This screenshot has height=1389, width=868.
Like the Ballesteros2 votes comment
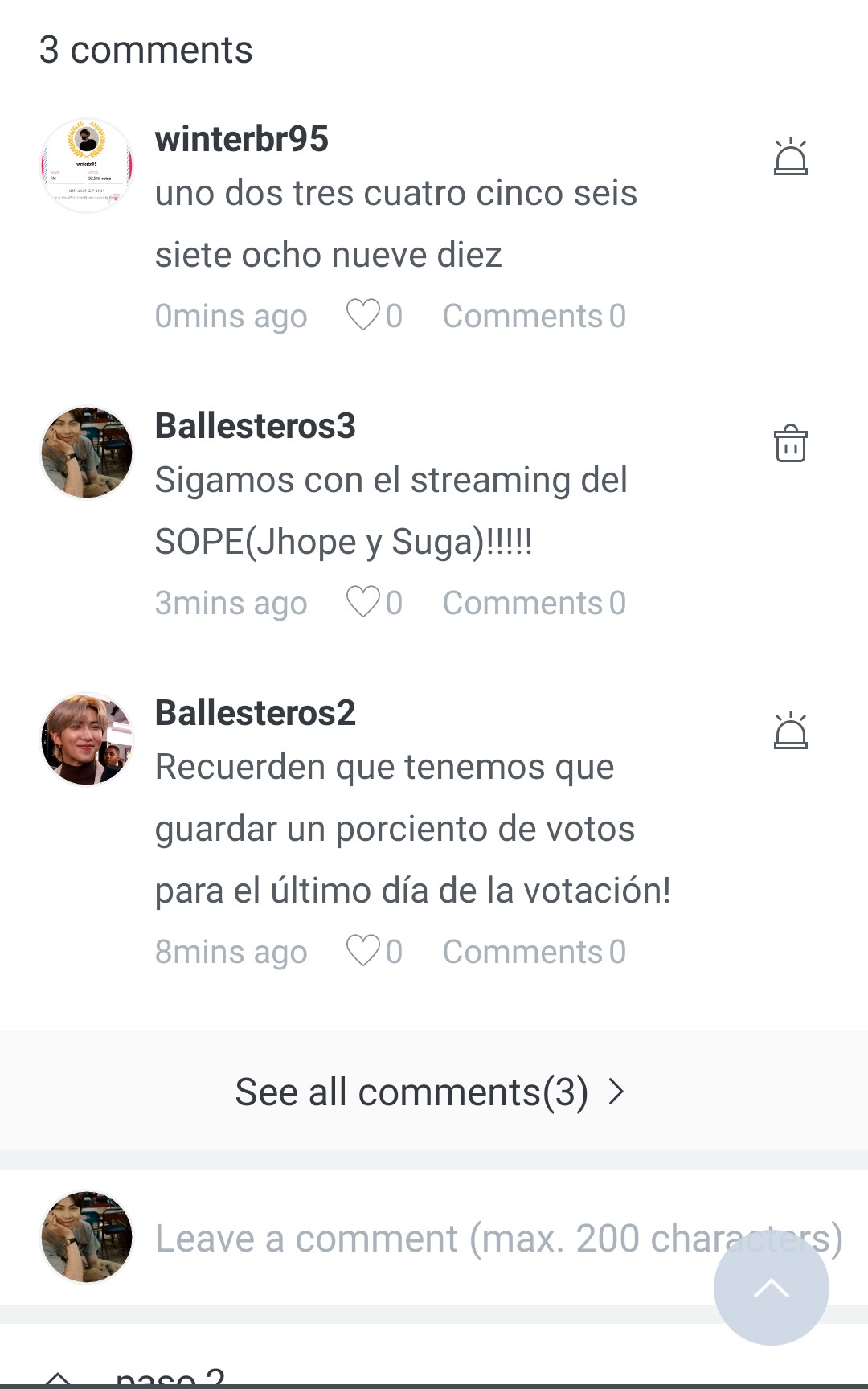[363, 951]
